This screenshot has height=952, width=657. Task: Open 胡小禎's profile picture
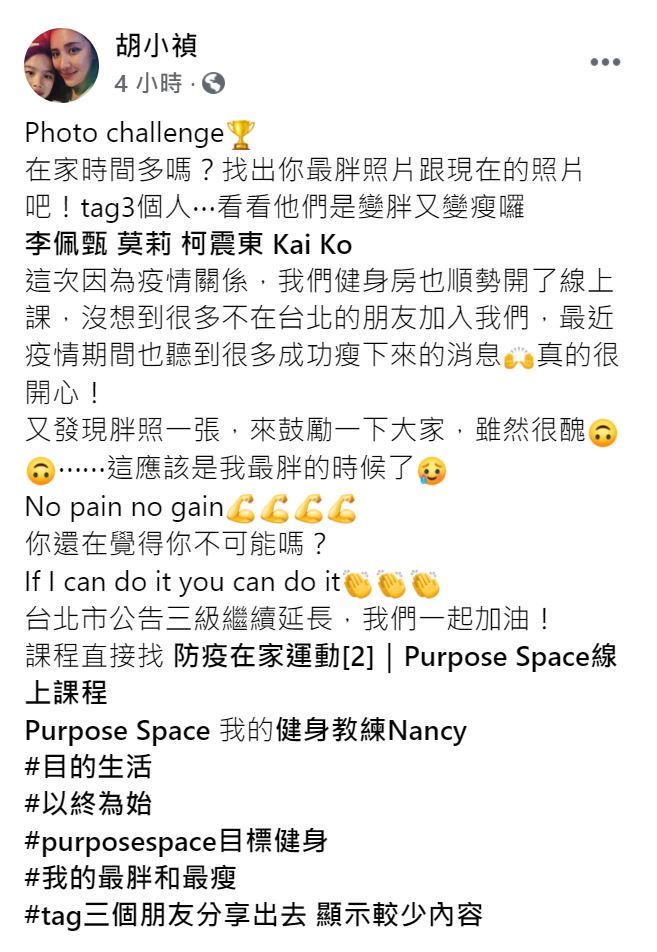click(61, 65)
